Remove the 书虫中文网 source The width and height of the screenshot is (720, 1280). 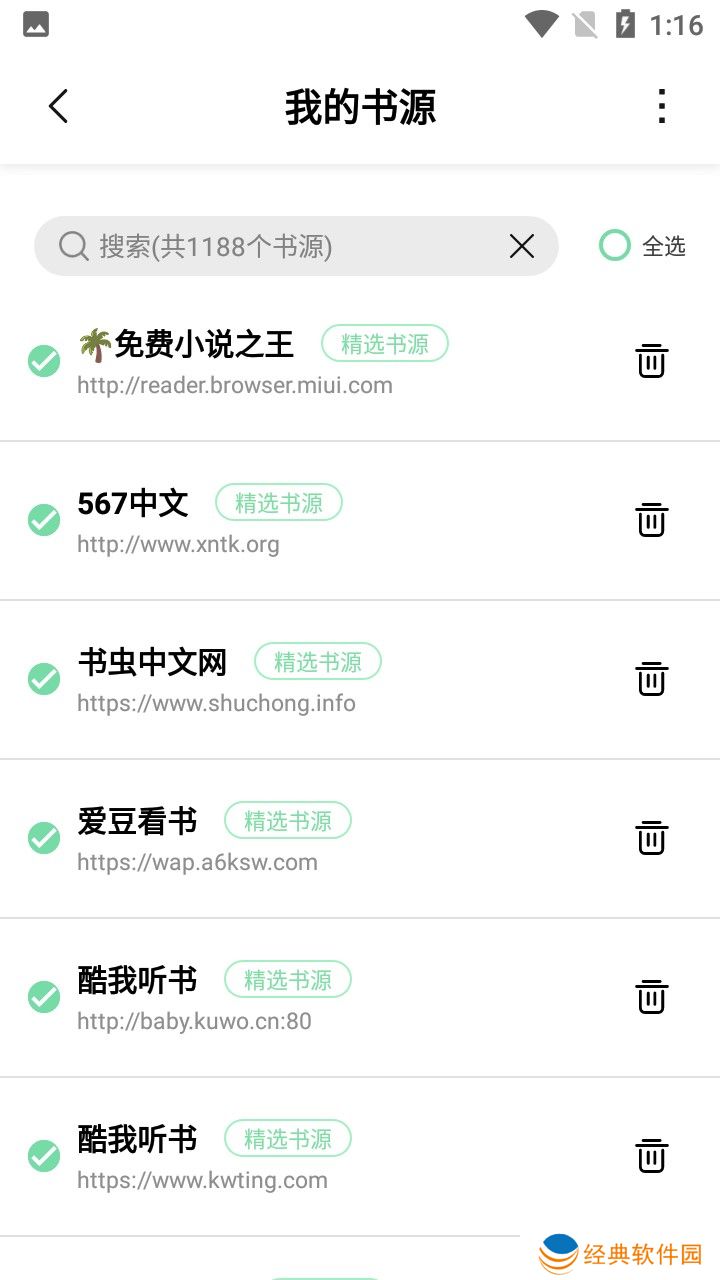(x=651, y=679)
